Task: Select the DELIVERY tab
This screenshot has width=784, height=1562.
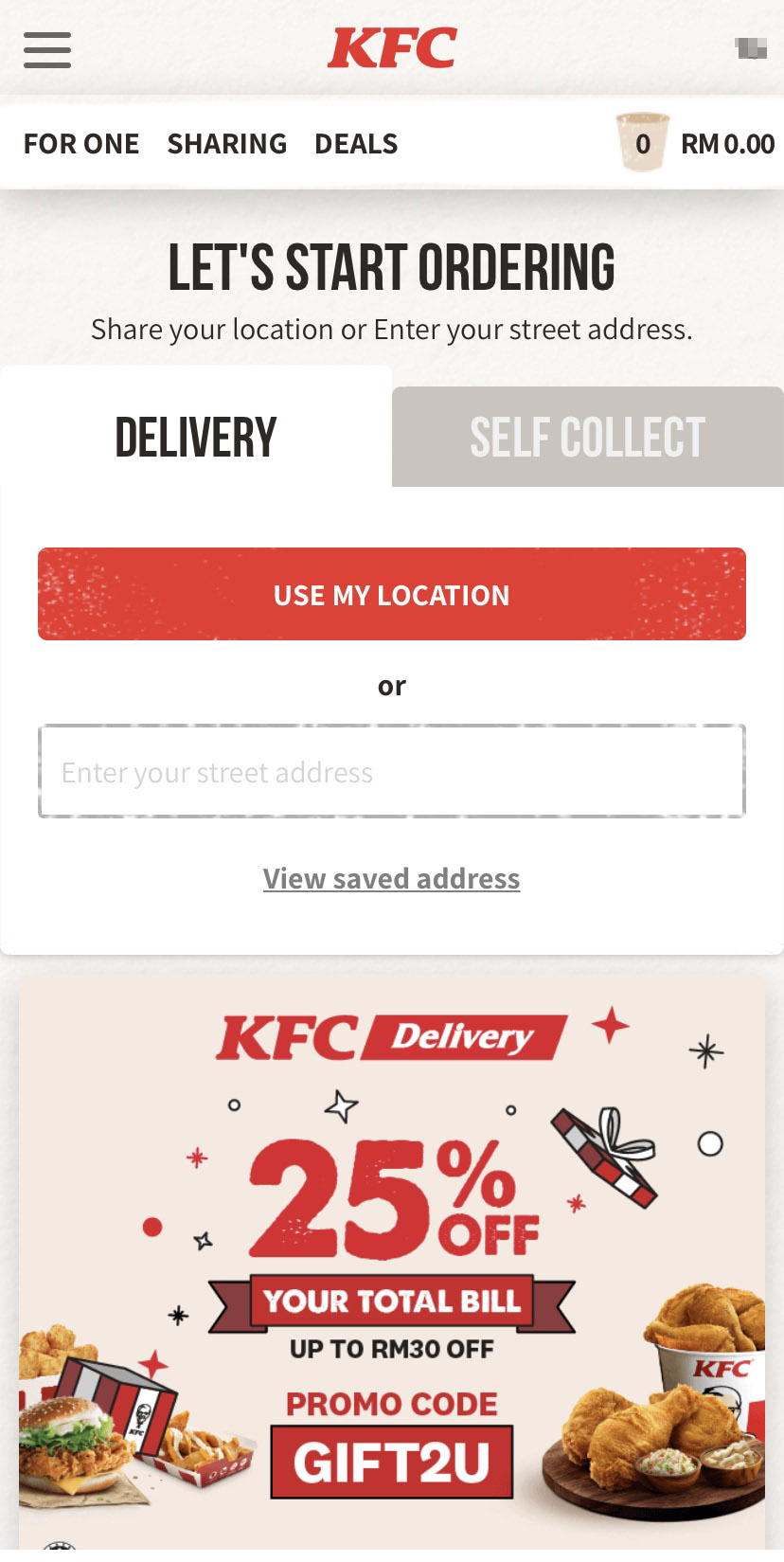Action: point(196,437)
